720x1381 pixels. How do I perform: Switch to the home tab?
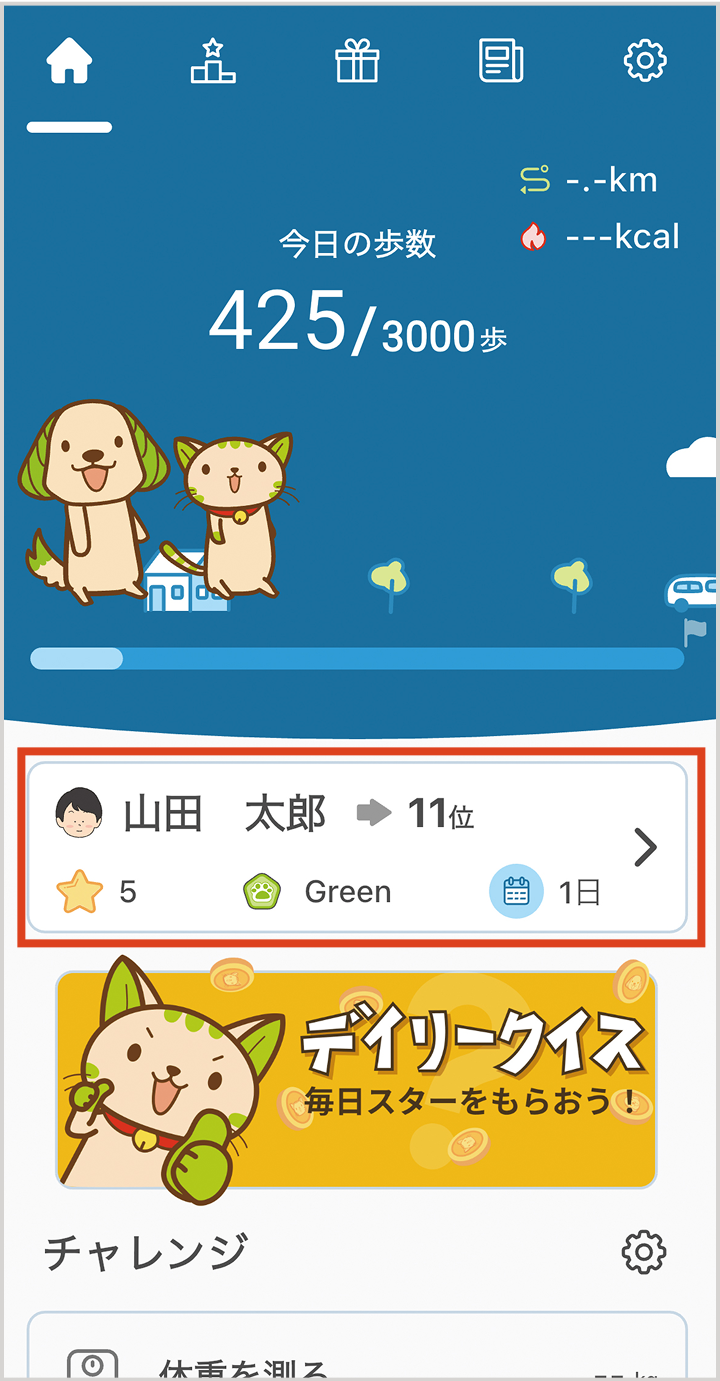[70, 62]
